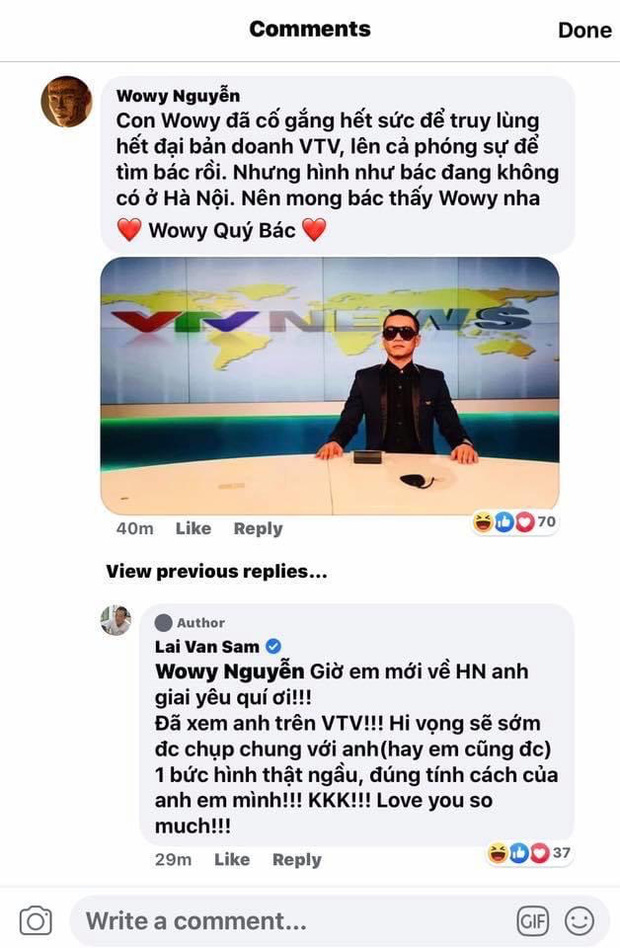Image resolution: width=620 pixels, height=948 pixels.
Task: Open Wowy Nguyễn's profile name link
Action: pyautogui.click(x=178, y=96)
